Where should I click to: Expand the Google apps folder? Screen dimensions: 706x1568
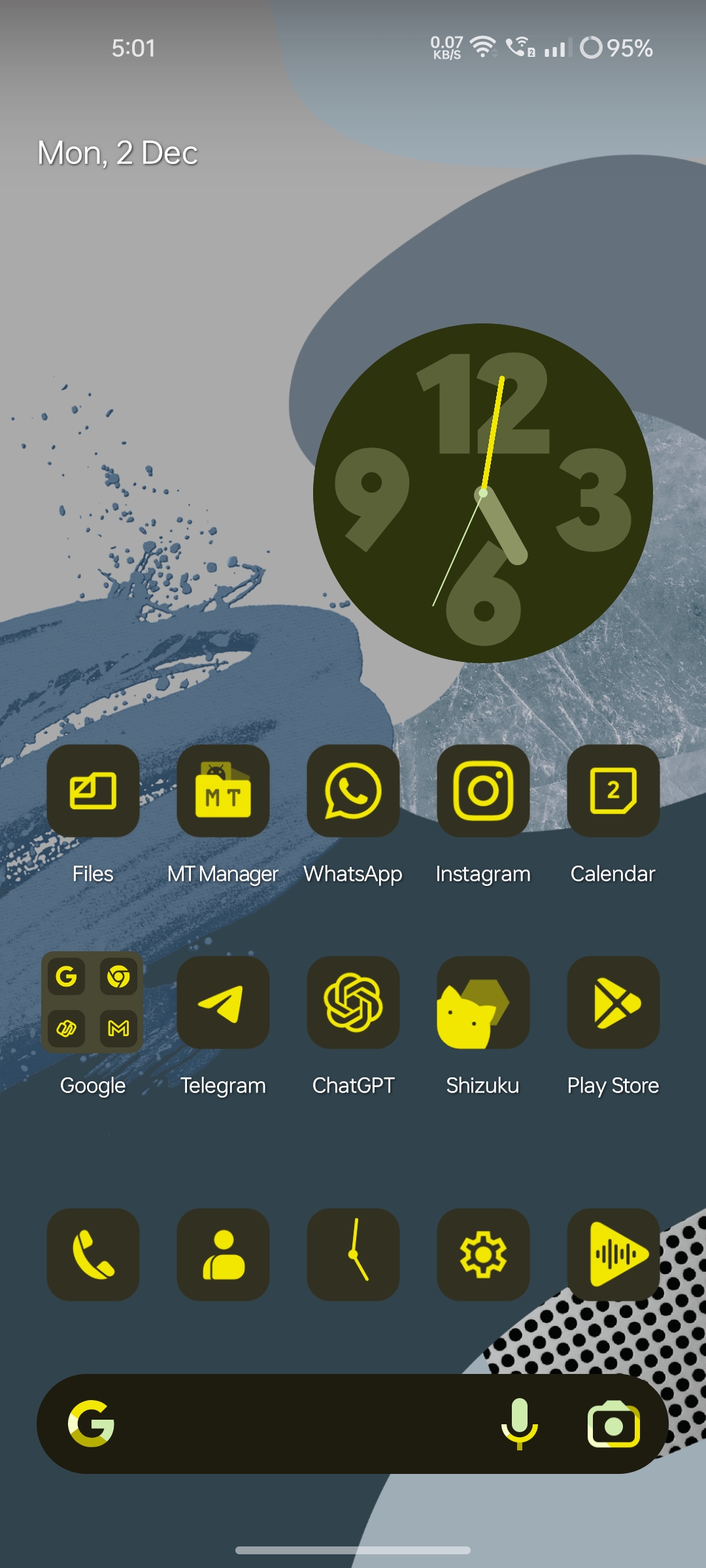pos(92,1002)
